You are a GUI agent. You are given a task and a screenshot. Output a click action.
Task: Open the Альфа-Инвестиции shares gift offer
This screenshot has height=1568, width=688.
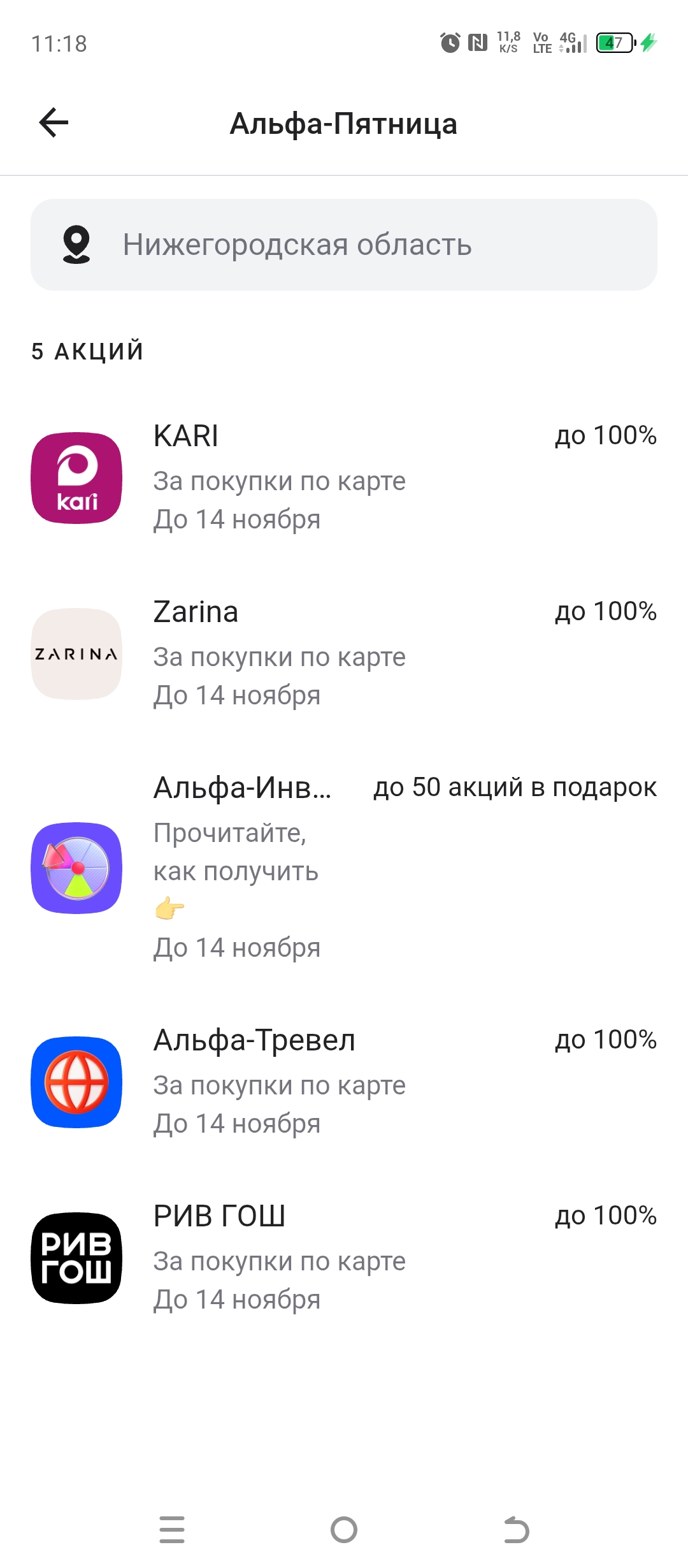click(x=344, y=867)
